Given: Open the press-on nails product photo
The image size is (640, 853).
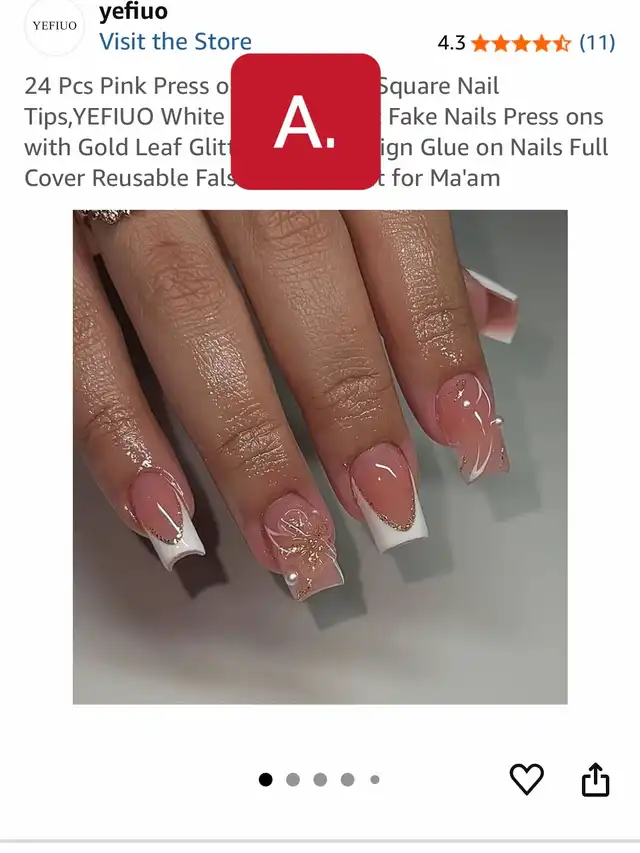Looking at the screenshot, I should tap(320, 456).
